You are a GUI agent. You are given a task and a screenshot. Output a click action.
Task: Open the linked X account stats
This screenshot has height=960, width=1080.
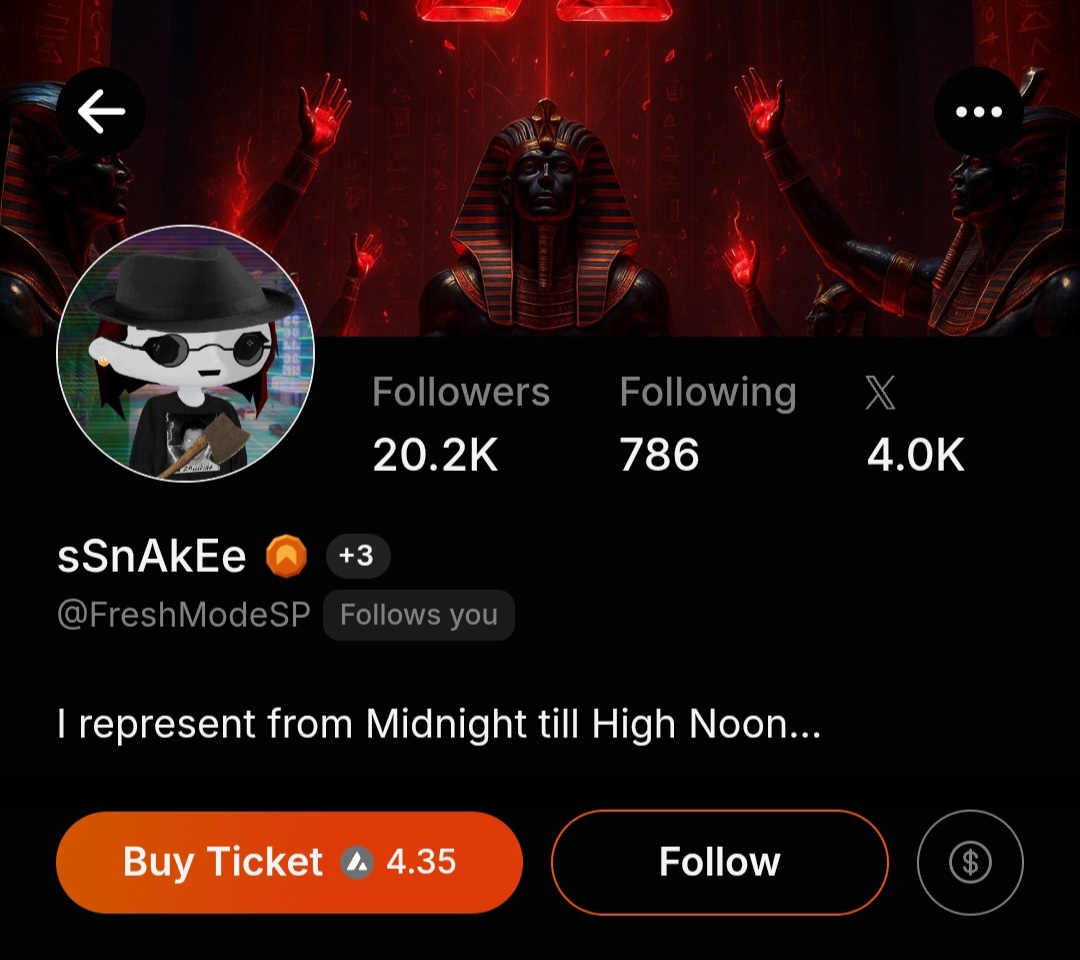point(914,425)
